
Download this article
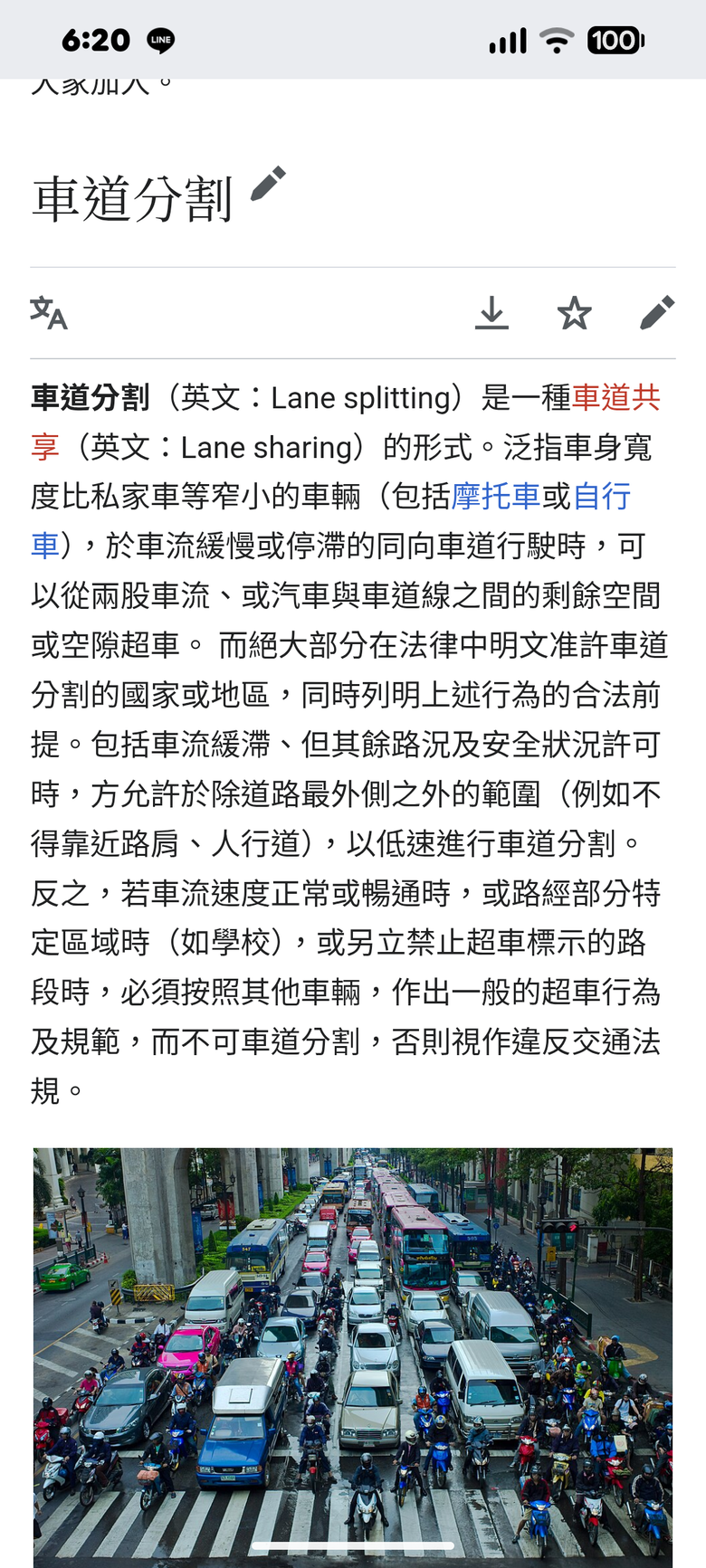[491, 313]
